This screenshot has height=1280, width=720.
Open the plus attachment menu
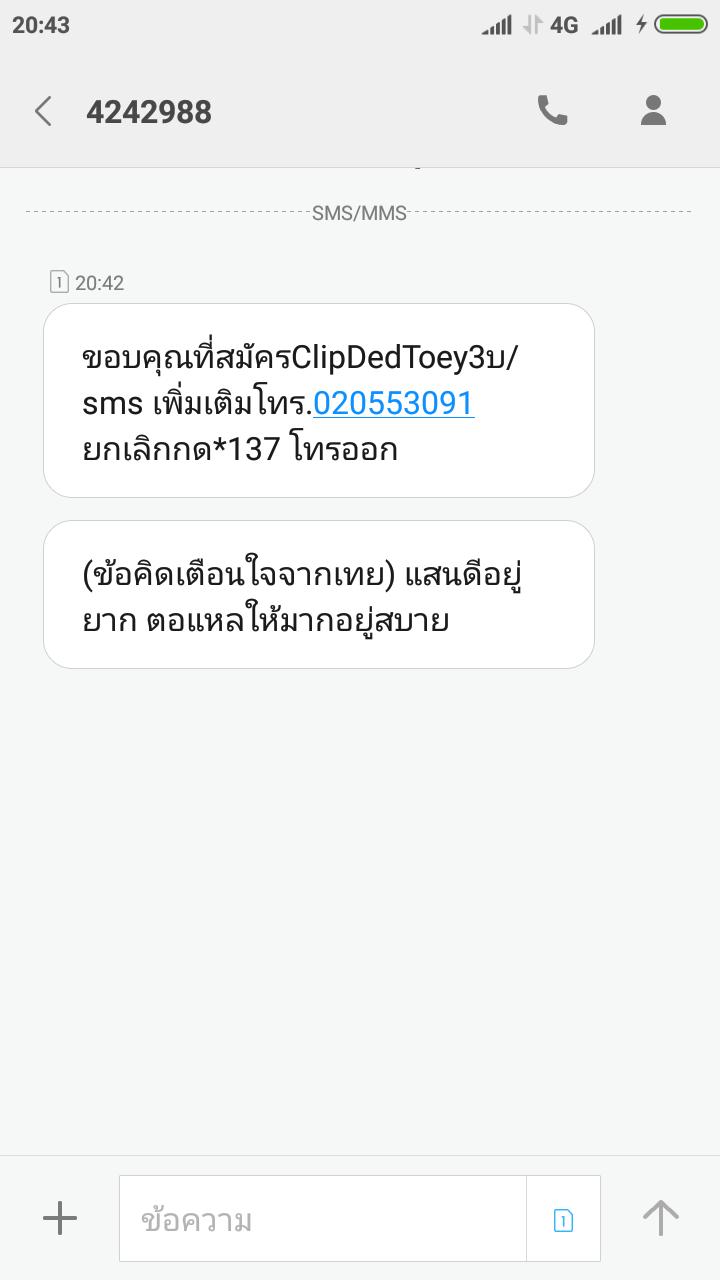pos(60,1218)
